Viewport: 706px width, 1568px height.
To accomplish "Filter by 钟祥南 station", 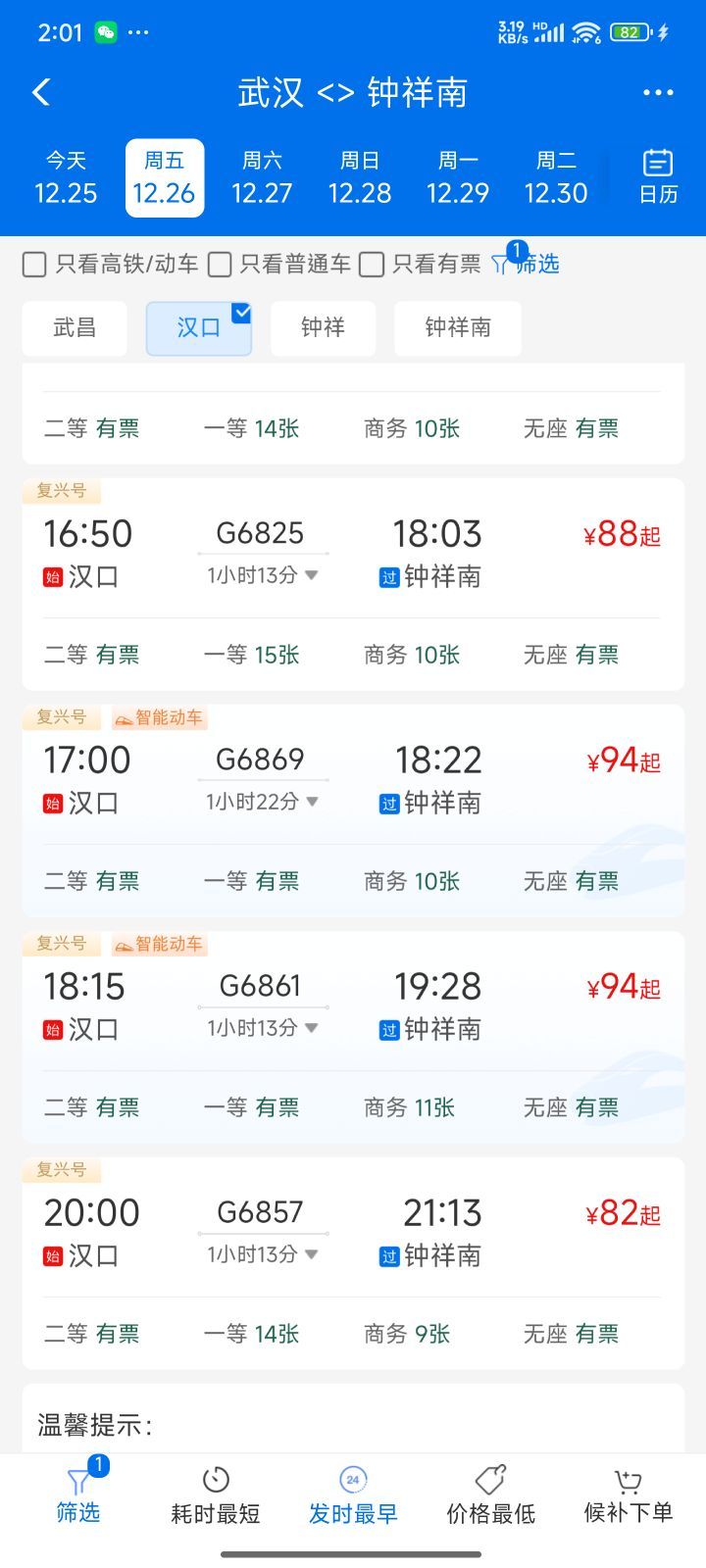I will (457, 327).
